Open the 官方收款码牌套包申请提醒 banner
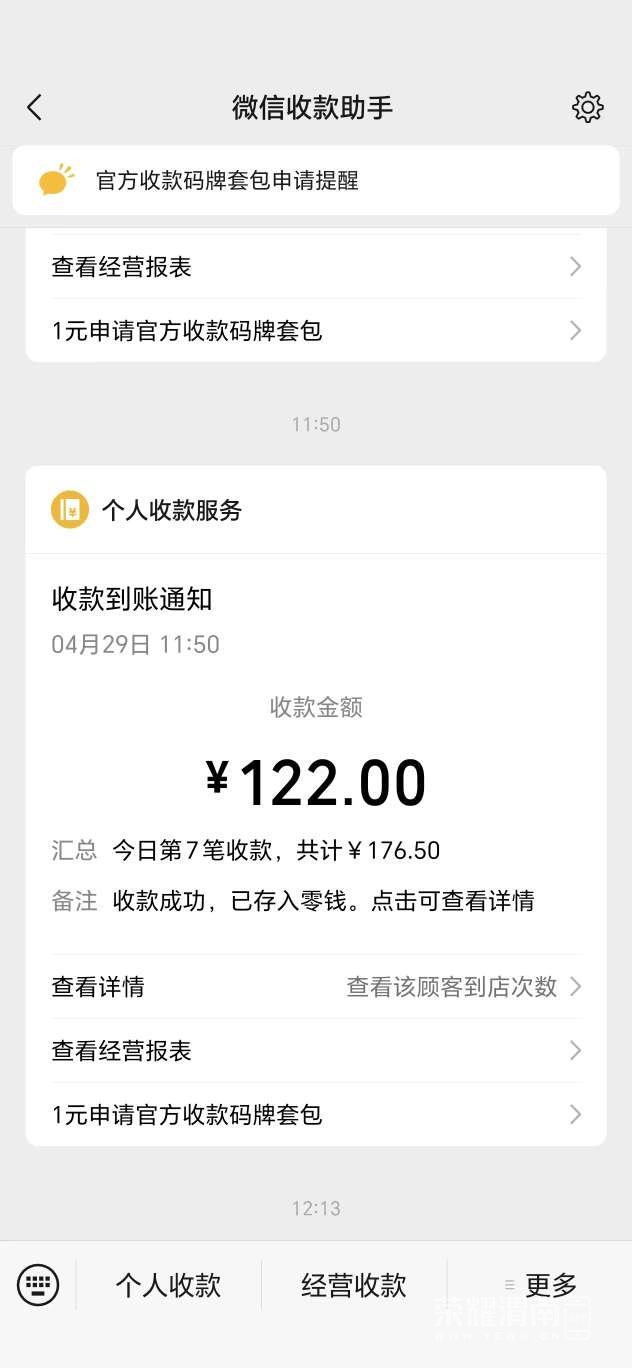Screen dimensions: 632x1368 pos(316,181)
